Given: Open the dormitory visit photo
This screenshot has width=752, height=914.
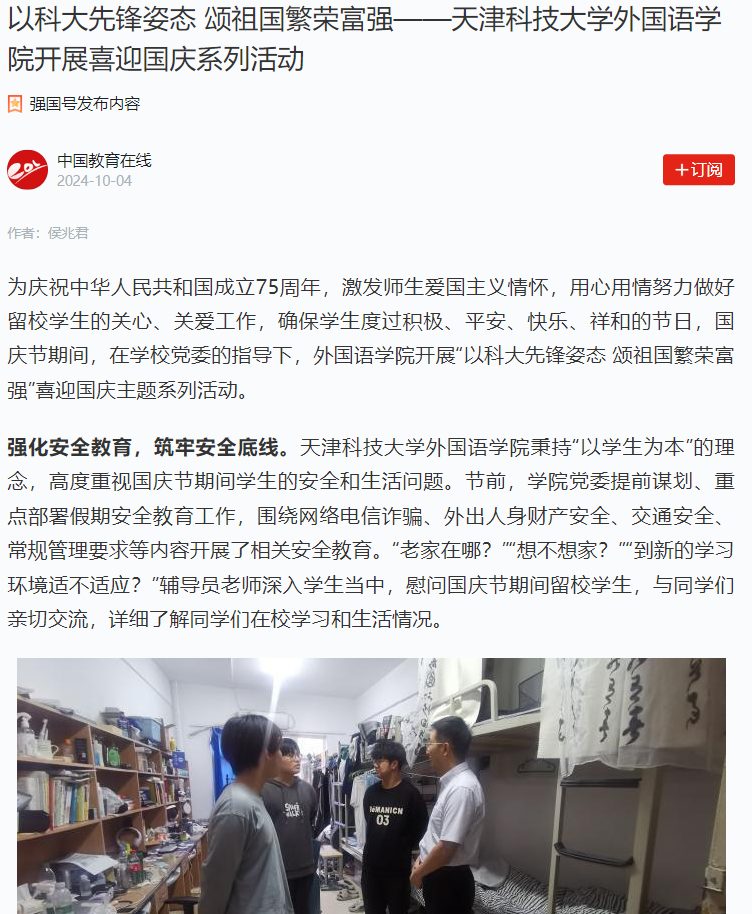Looking at the screenshot, I should (x=371, y=785).
